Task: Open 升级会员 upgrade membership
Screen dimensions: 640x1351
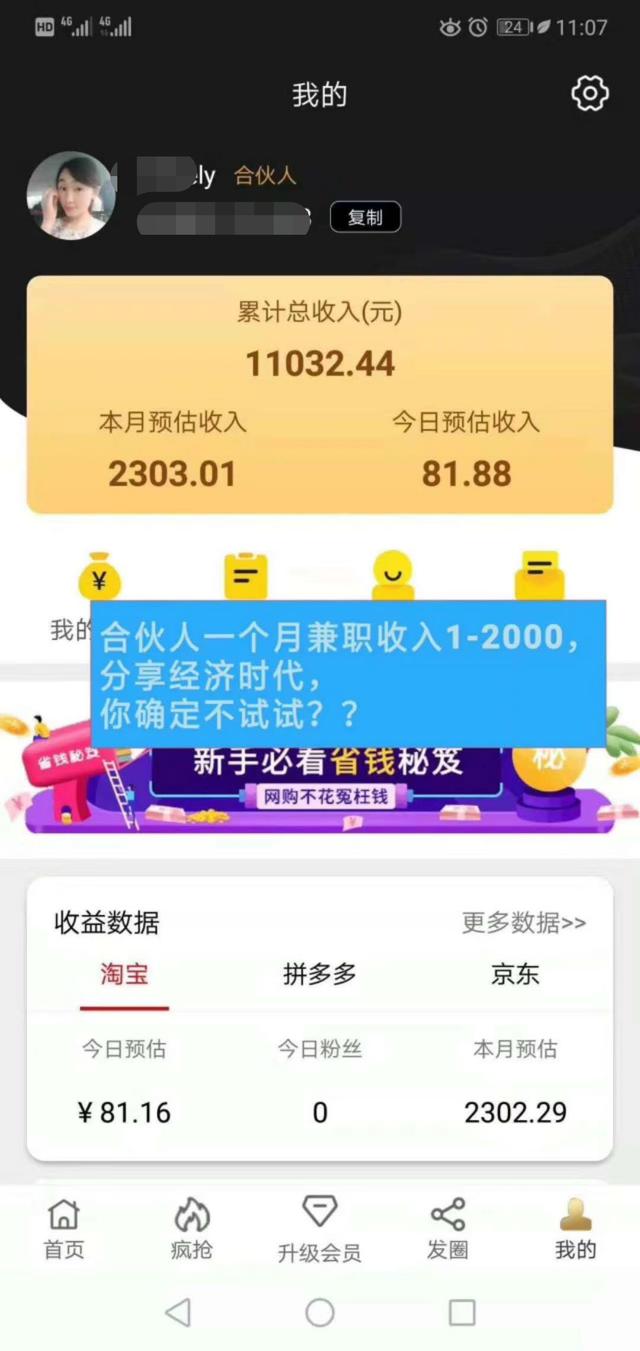Action: 320,1230
